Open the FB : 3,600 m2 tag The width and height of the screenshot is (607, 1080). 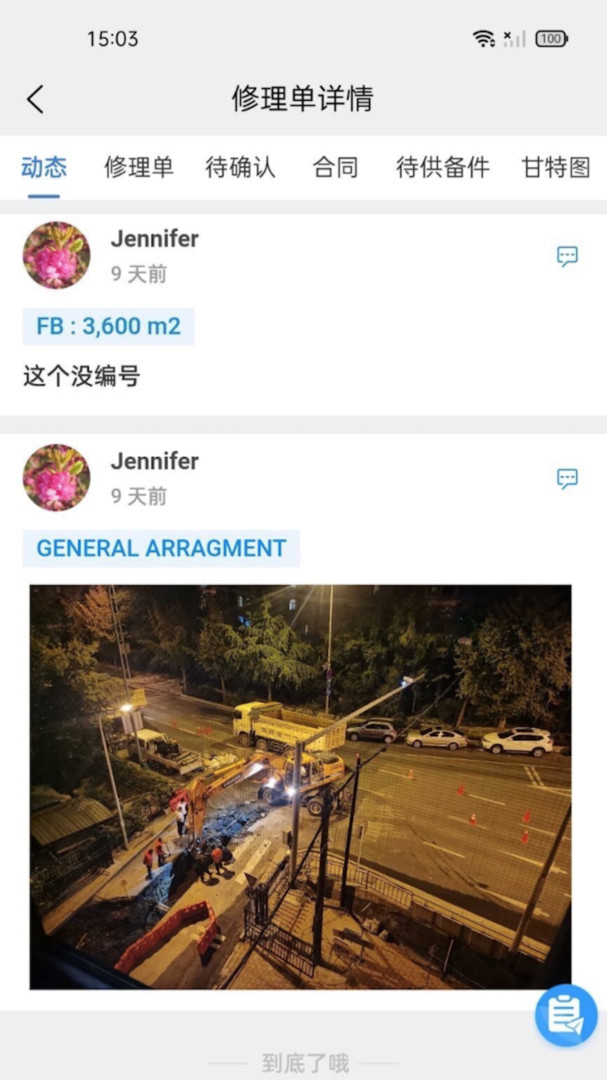point(108,326)
